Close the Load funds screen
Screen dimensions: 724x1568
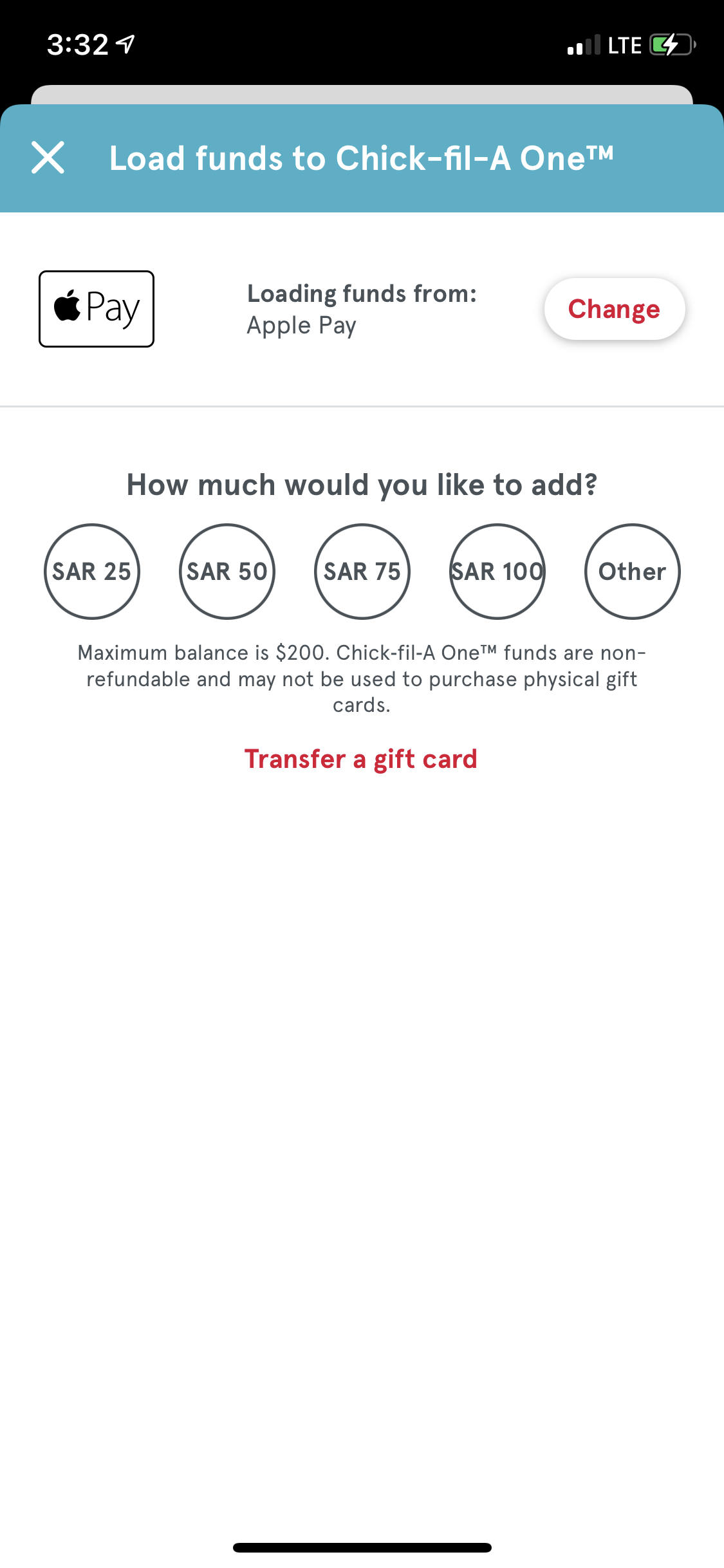coord(48,158)
